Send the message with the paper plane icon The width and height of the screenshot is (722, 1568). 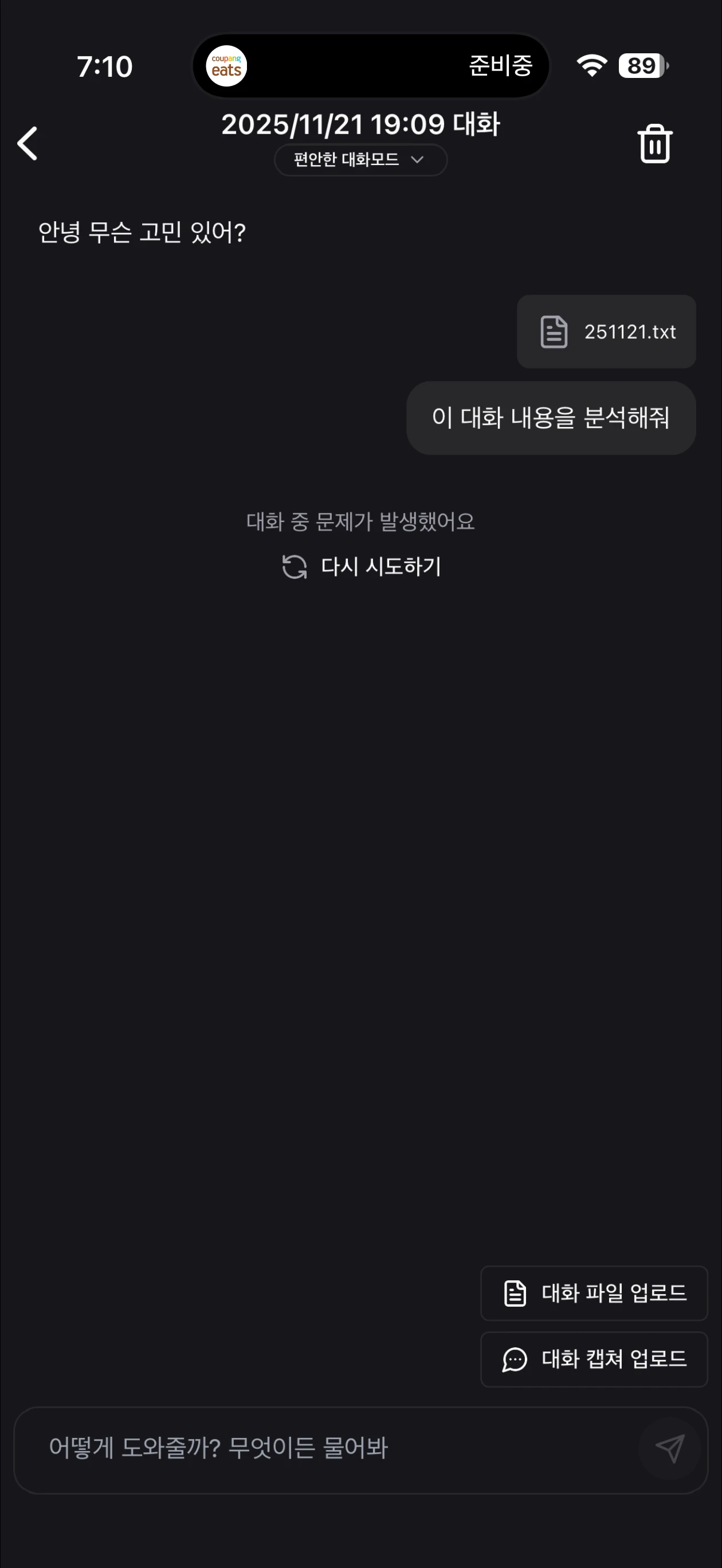pos(670,1448)
